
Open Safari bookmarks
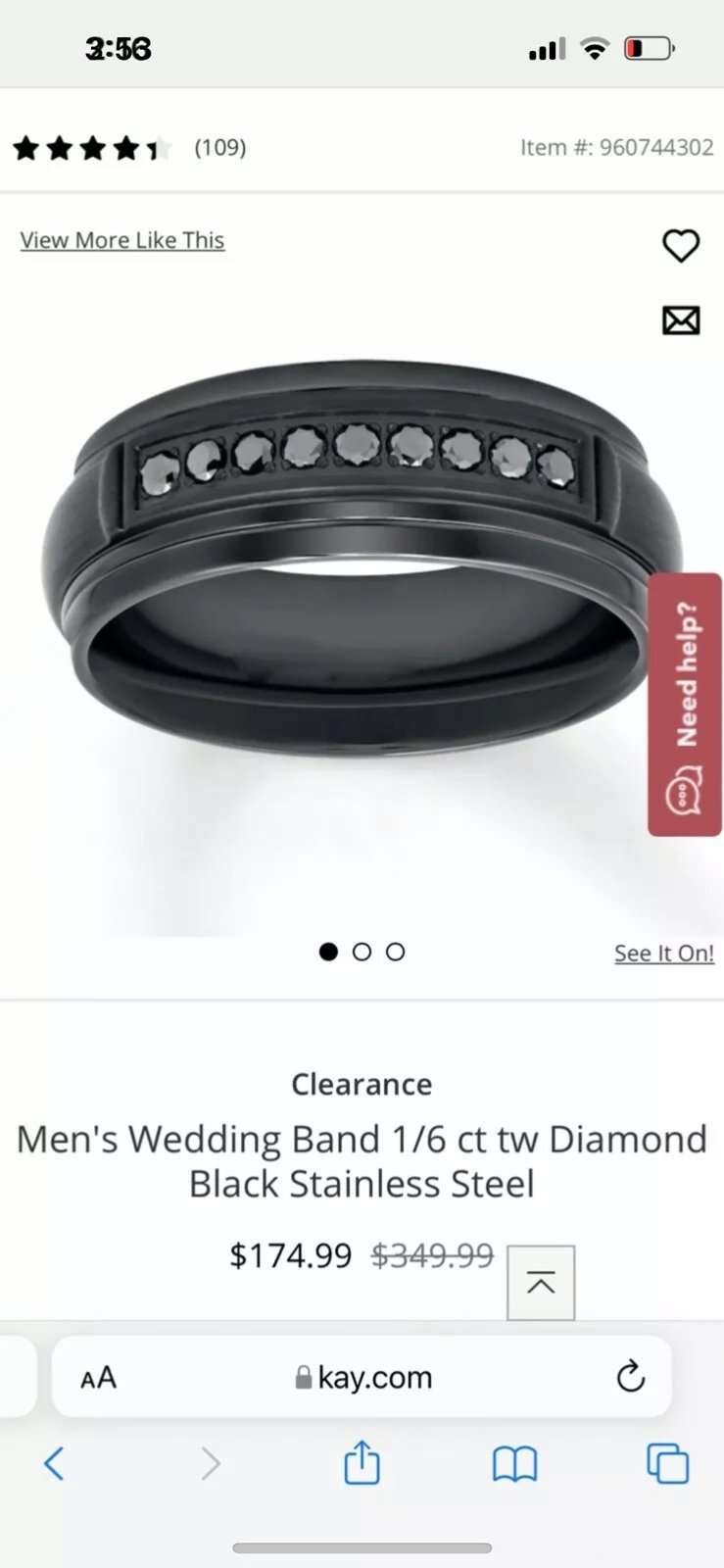tap(514, 1464)
